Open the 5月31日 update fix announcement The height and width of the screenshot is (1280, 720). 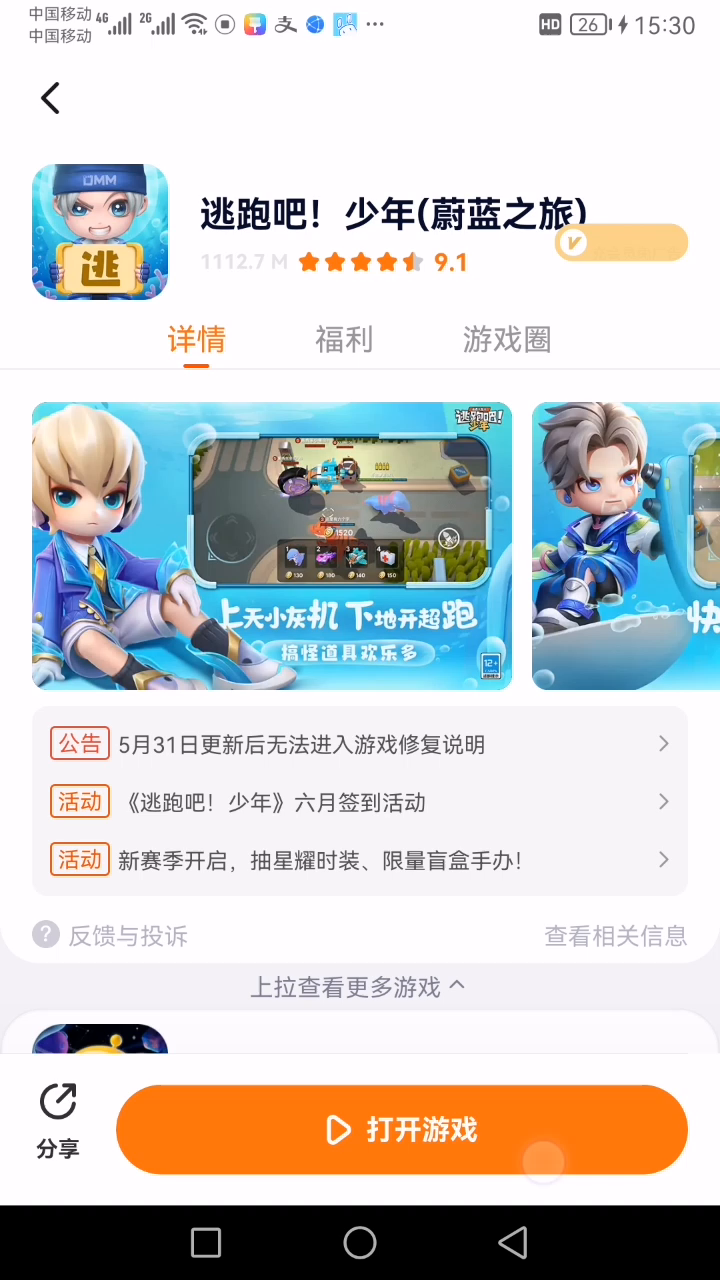pyautogui.click(x=360, y=744)
